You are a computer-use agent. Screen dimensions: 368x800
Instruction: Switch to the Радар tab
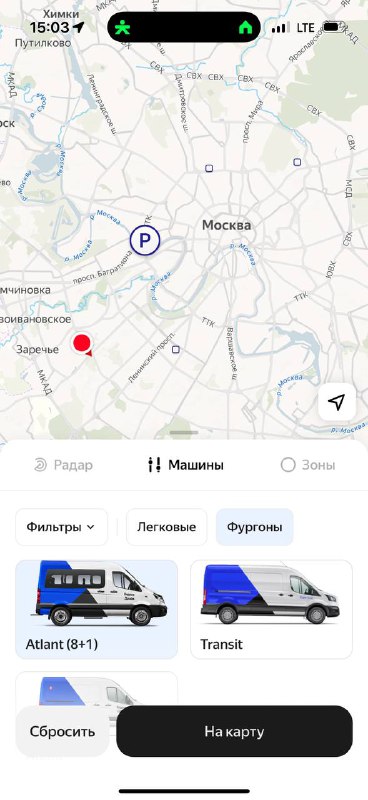63,465
